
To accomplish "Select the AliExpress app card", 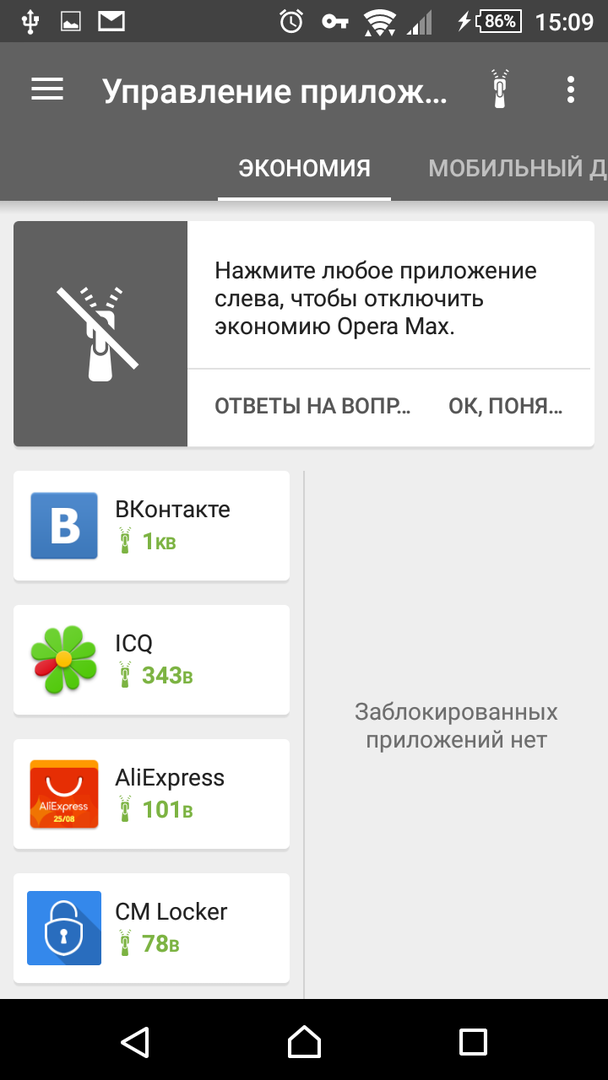I will [151, 794].
